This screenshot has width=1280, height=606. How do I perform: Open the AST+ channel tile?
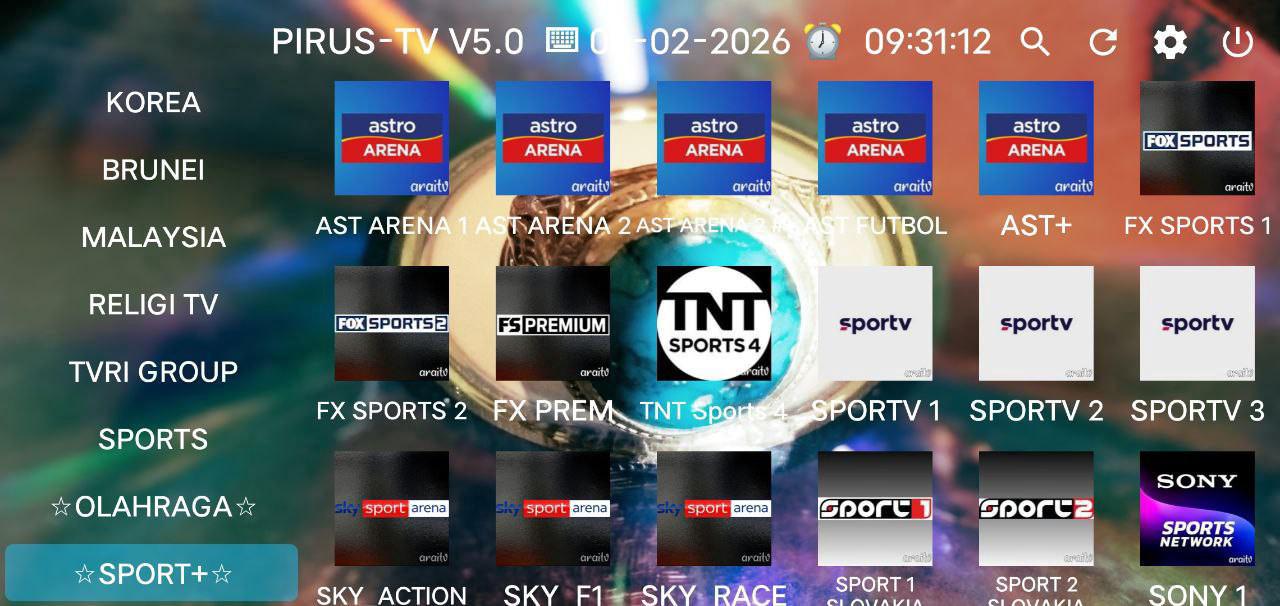(x=1036, y=138)
